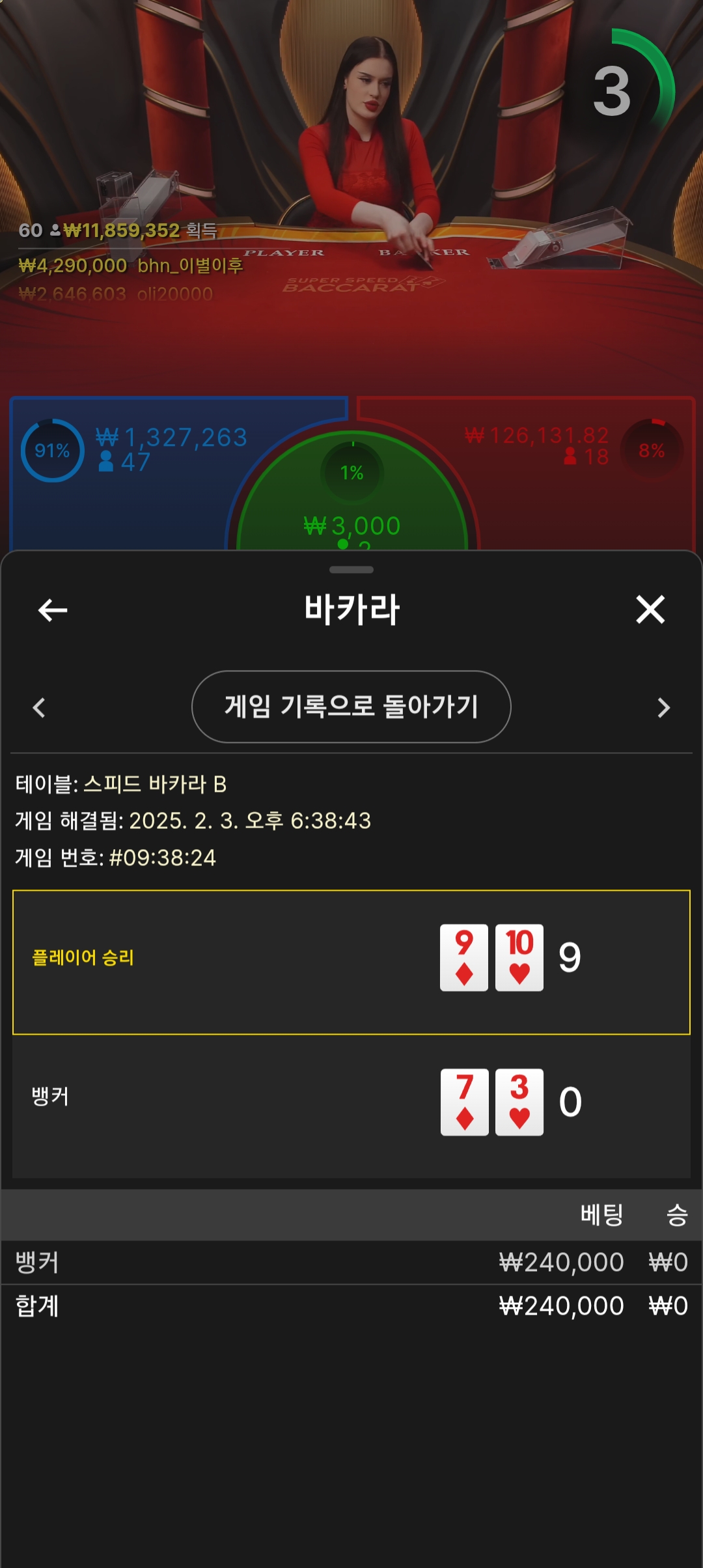Tap 게임 기록으로 돌아가기 button
This screenshot has width=703, height=1568.
point(351,707)
